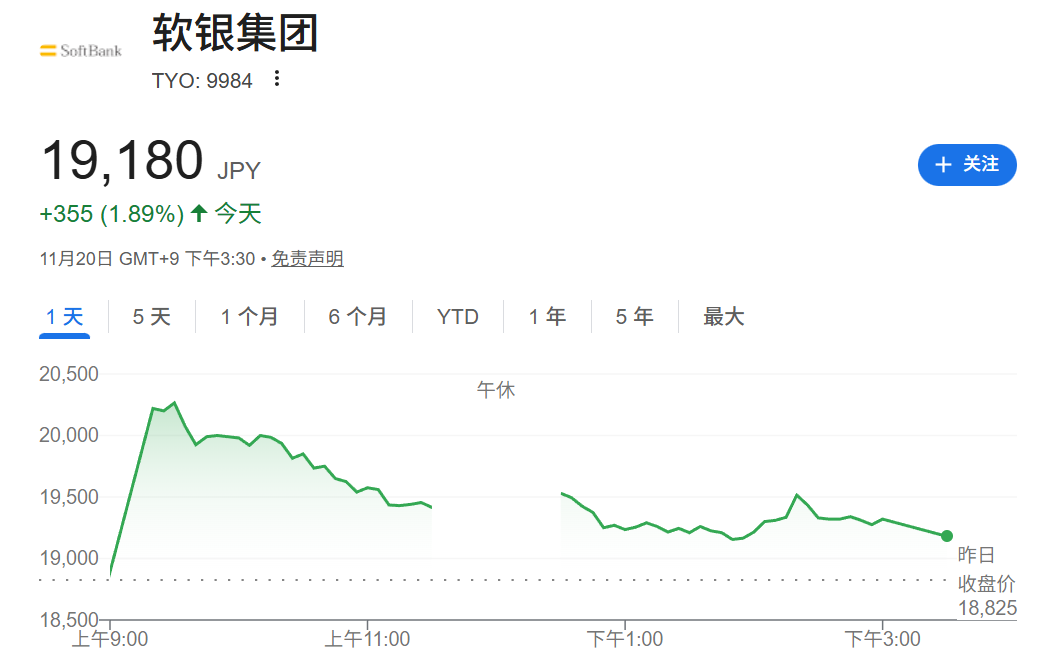Open the 免责声明 disclaimer link
This screenshot has width=1038, height=669.
tap(308, 259)
